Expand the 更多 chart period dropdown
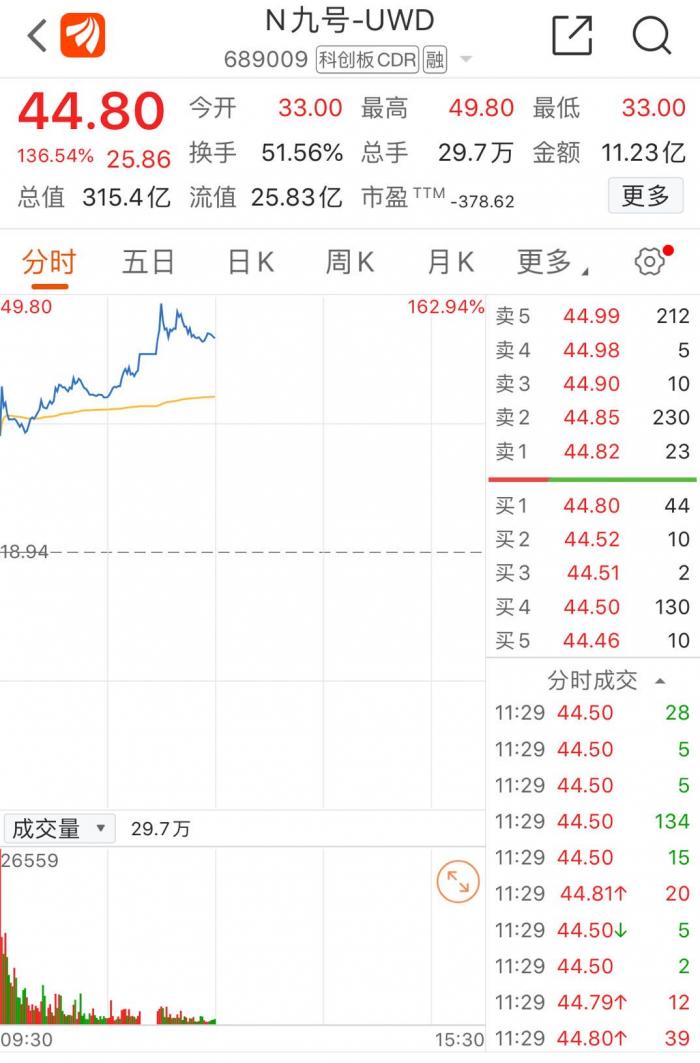The width and height of the screenshot is (700, 1063). (x=552, y=263)
